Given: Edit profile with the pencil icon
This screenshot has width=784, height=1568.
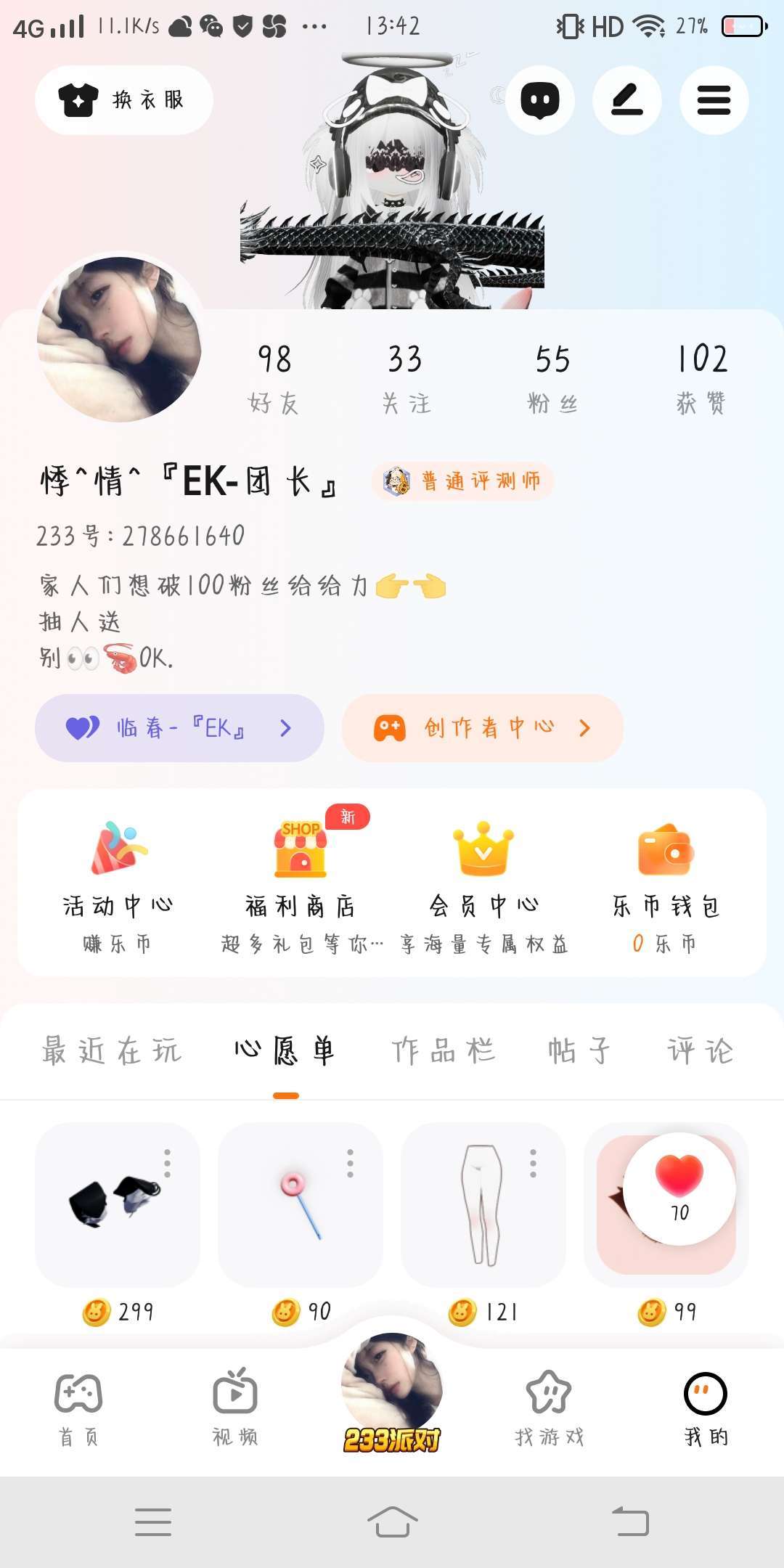Looking at the screenshot, I should point(627,100).
